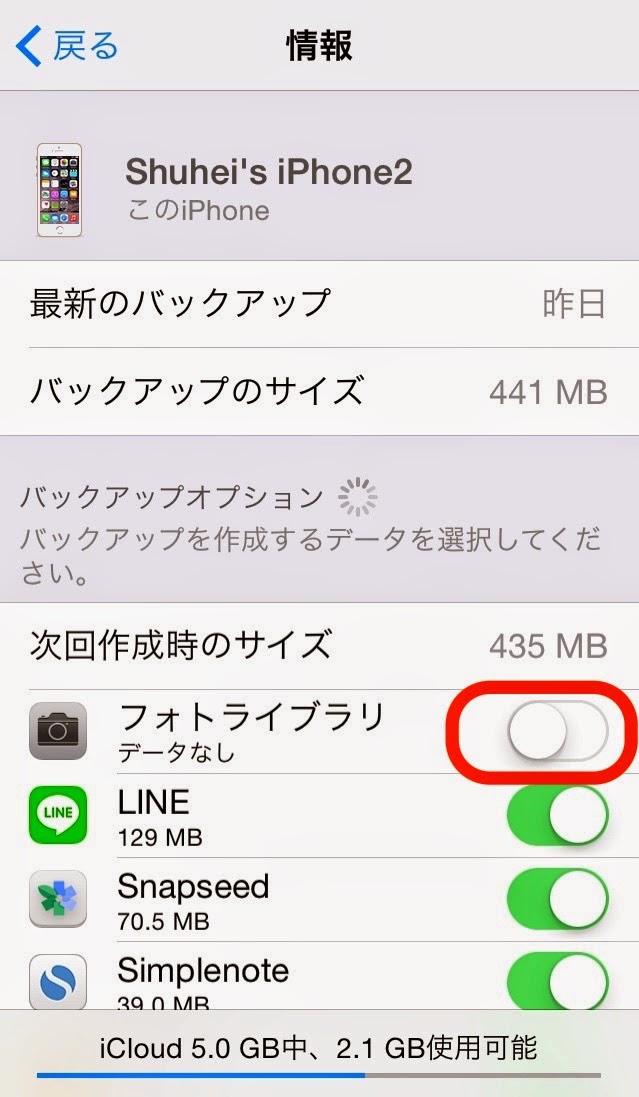This screenshot has width=639, height=1097.
Task: Toggle off Simplenote backup
Action: point(557,980)
